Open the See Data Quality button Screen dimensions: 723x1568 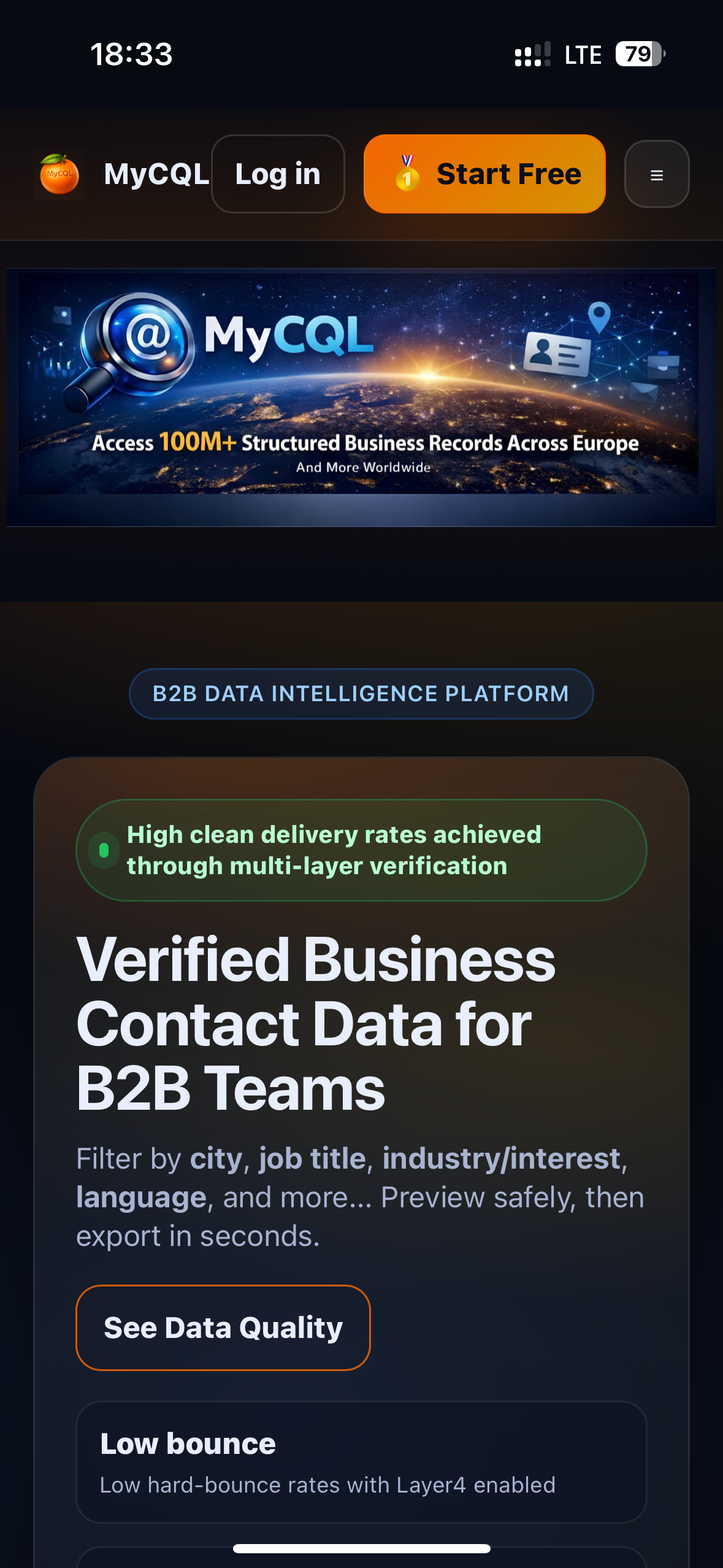pos(223,1328)
